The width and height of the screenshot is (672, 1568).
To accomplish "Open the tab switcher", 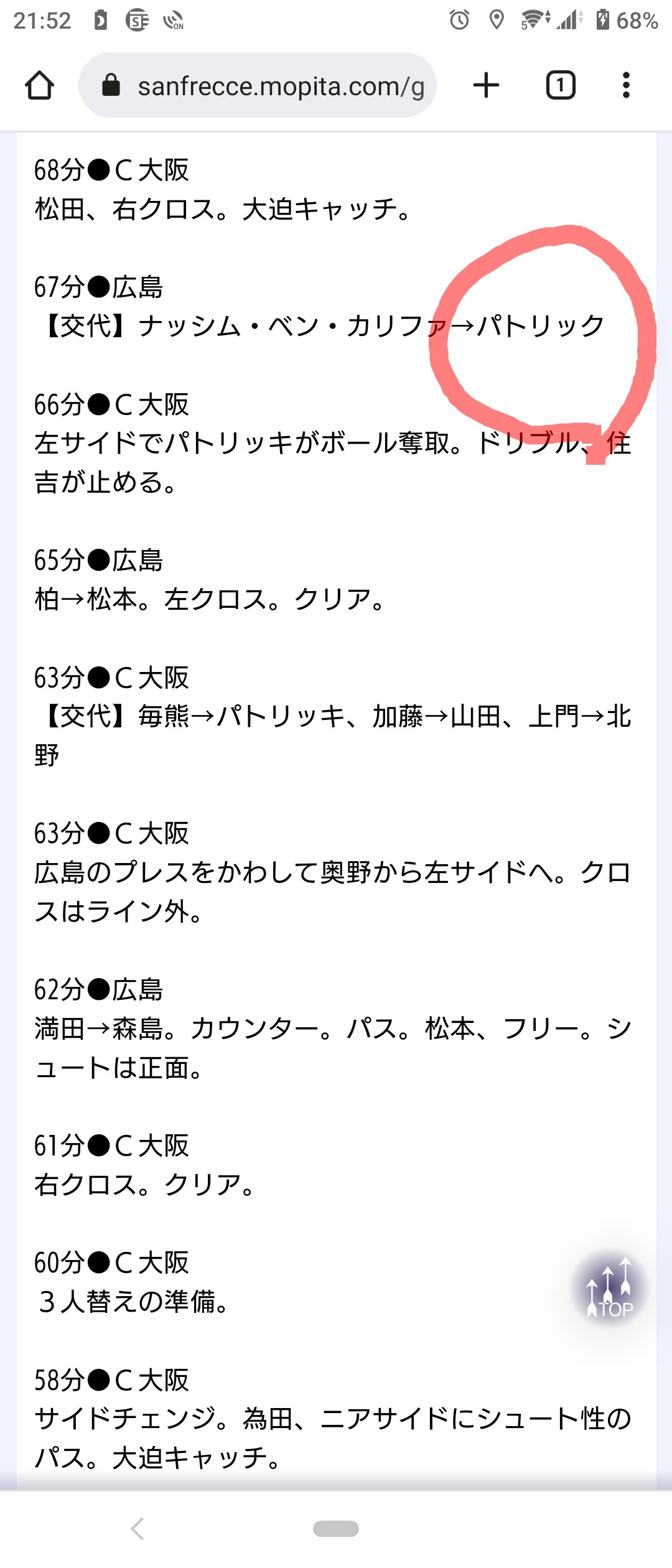I will coord(560,85).
